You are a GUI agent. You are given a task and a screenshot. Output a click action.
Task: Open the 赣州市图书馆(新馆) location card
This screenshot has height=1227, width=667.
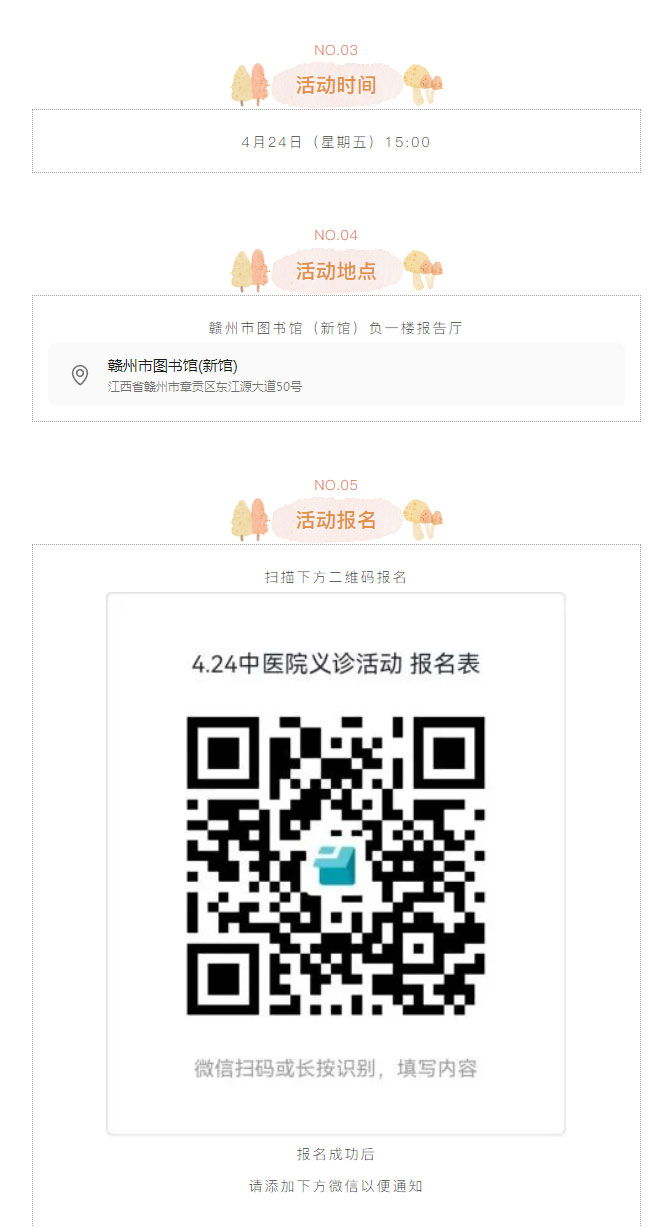click(x=336, y=375)
